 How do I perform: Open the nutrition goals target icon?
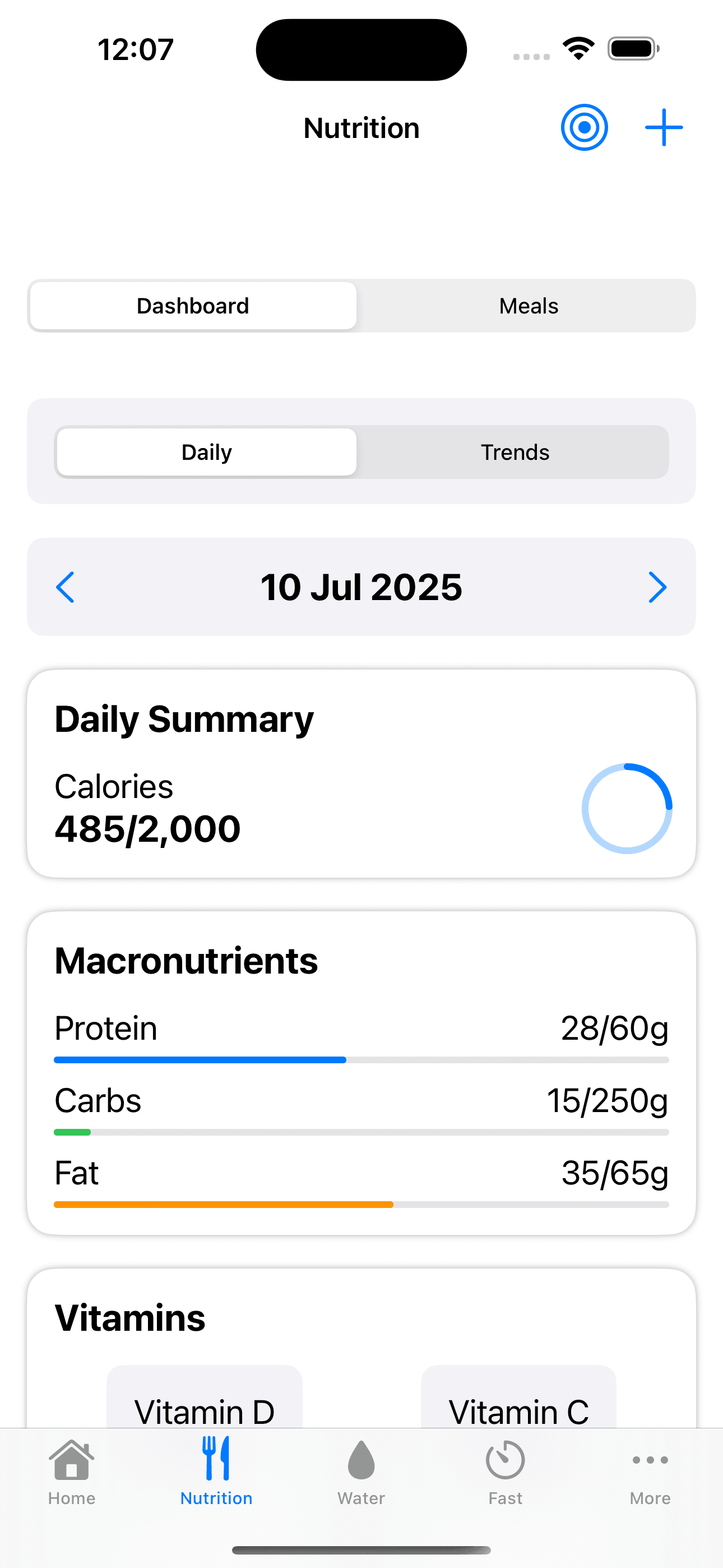point(583,127)
